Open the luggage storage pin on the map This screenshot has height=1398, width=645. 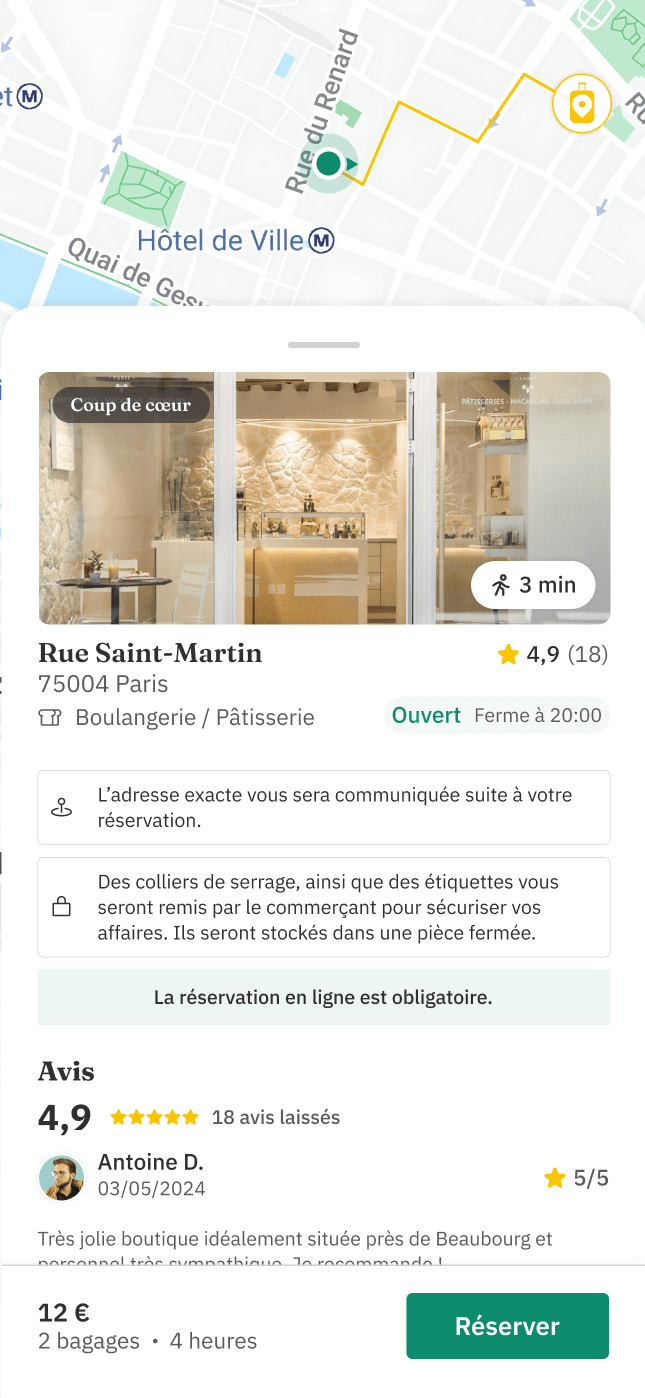click(581, 103)
